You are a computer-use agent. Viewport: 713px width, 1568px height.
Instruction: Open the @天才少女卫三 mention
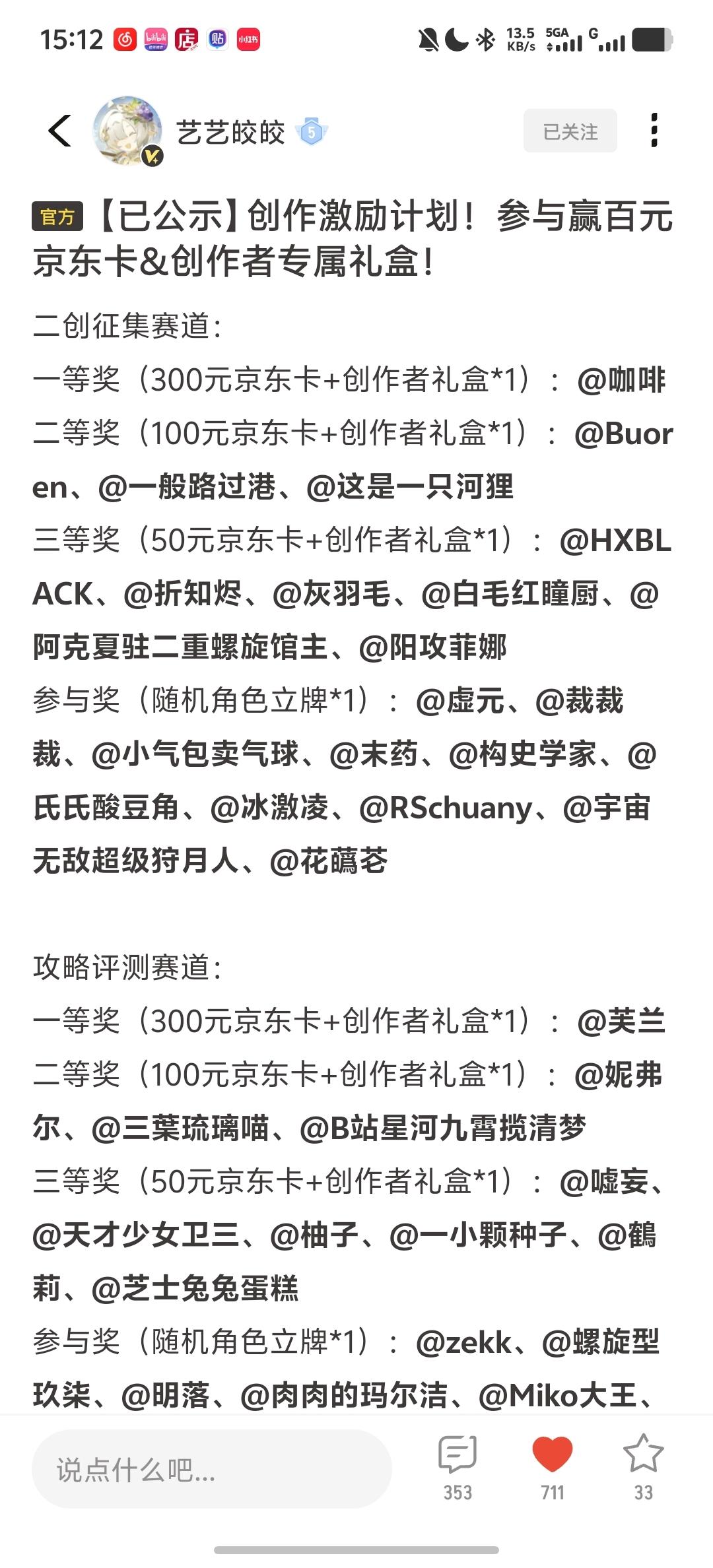coord(136,1235)
